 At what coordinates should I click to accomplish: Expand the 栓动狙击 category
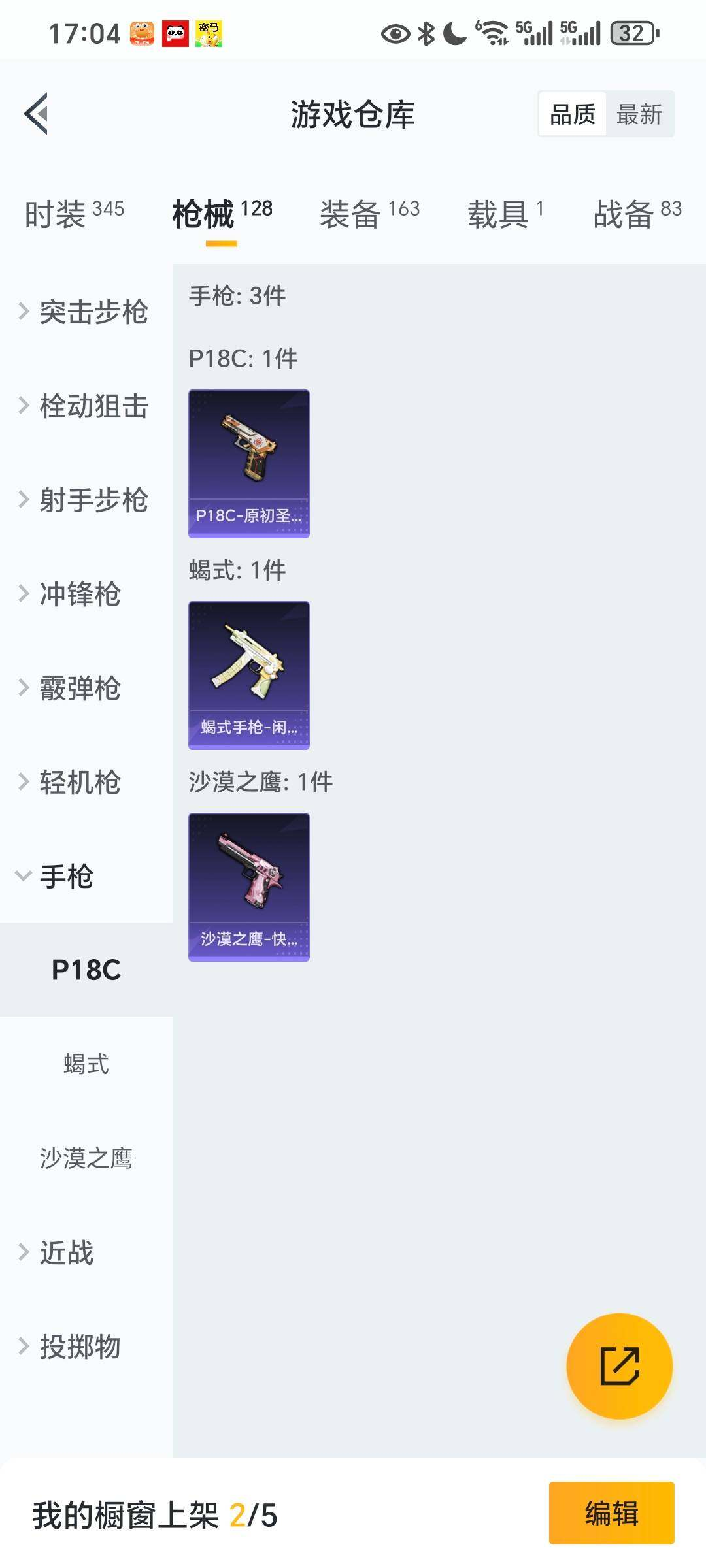(85, 406)
